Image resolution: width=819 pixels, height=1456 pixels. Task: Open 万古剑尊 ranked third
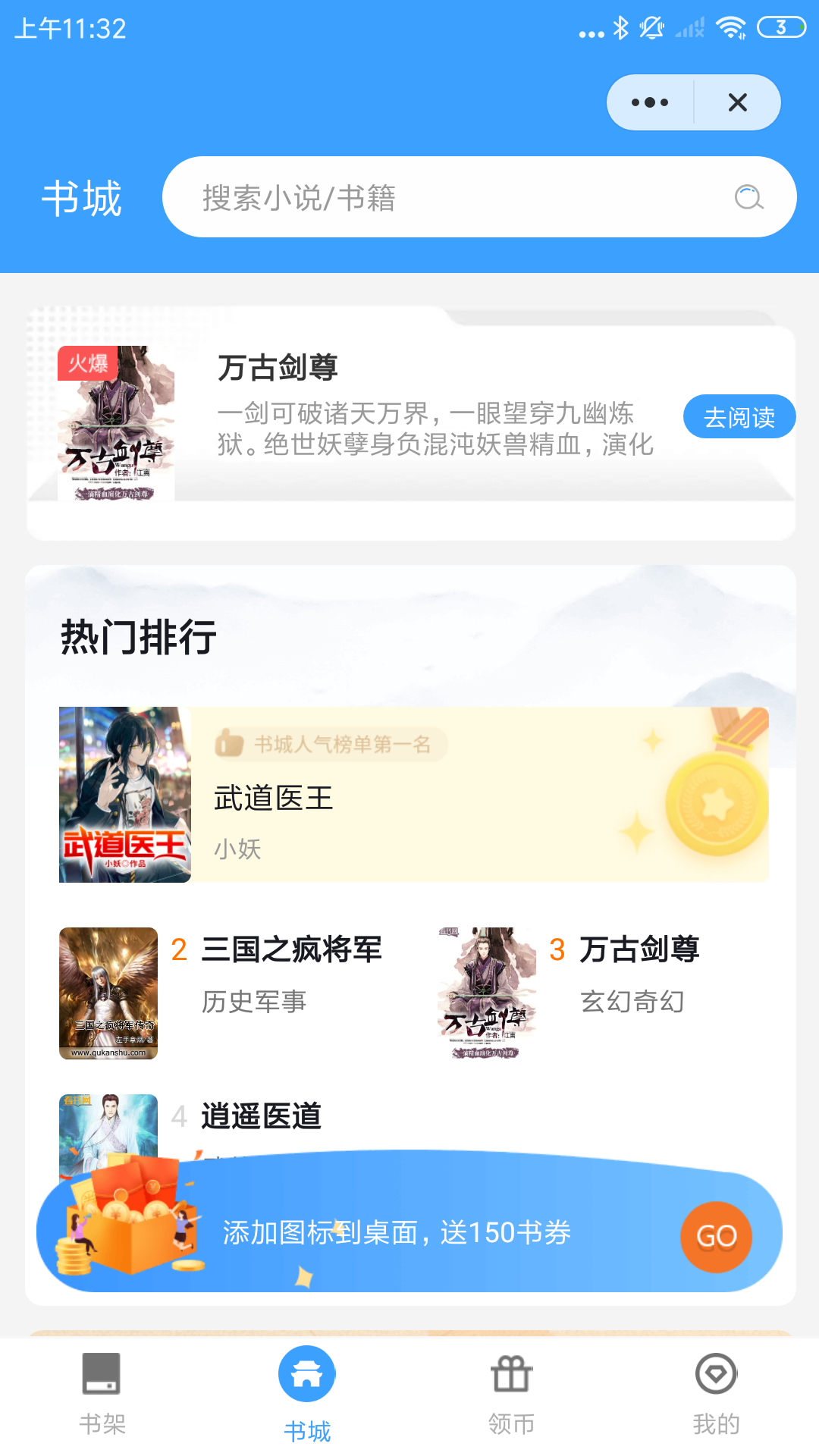(641, 949)
